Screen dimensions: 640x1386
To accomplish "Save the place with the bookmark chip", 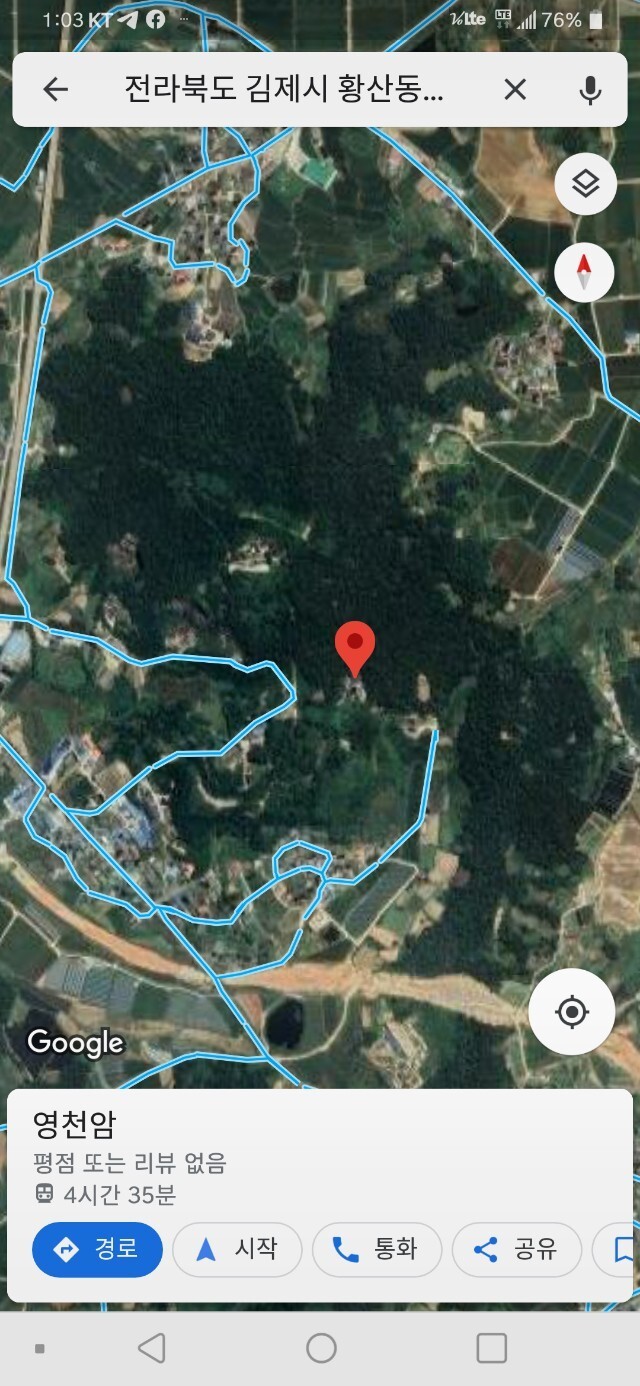I will pyautogui.click(x=614, y=1249).
